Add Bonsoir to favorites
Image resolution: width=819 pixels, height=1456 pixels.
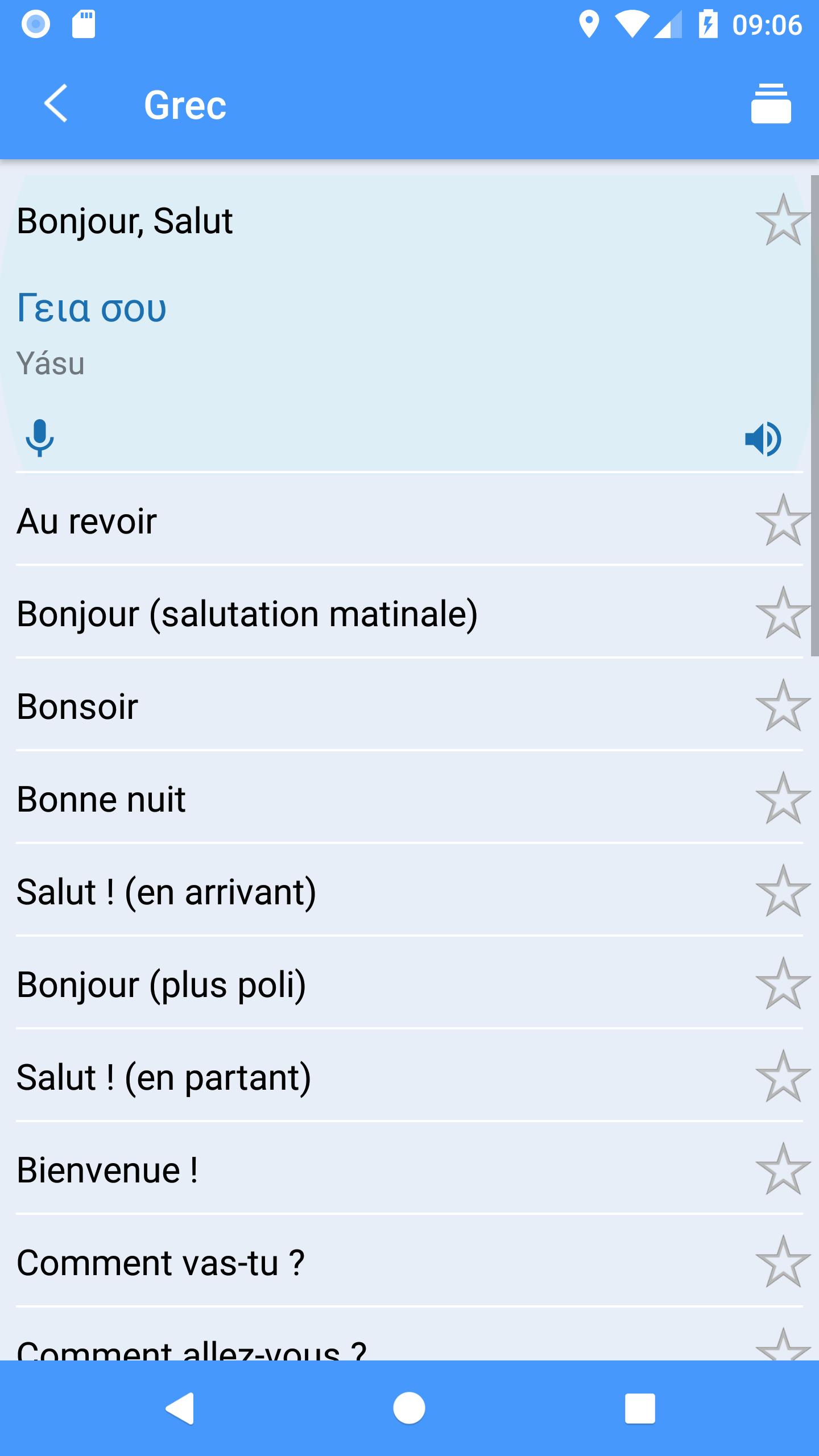783,705
